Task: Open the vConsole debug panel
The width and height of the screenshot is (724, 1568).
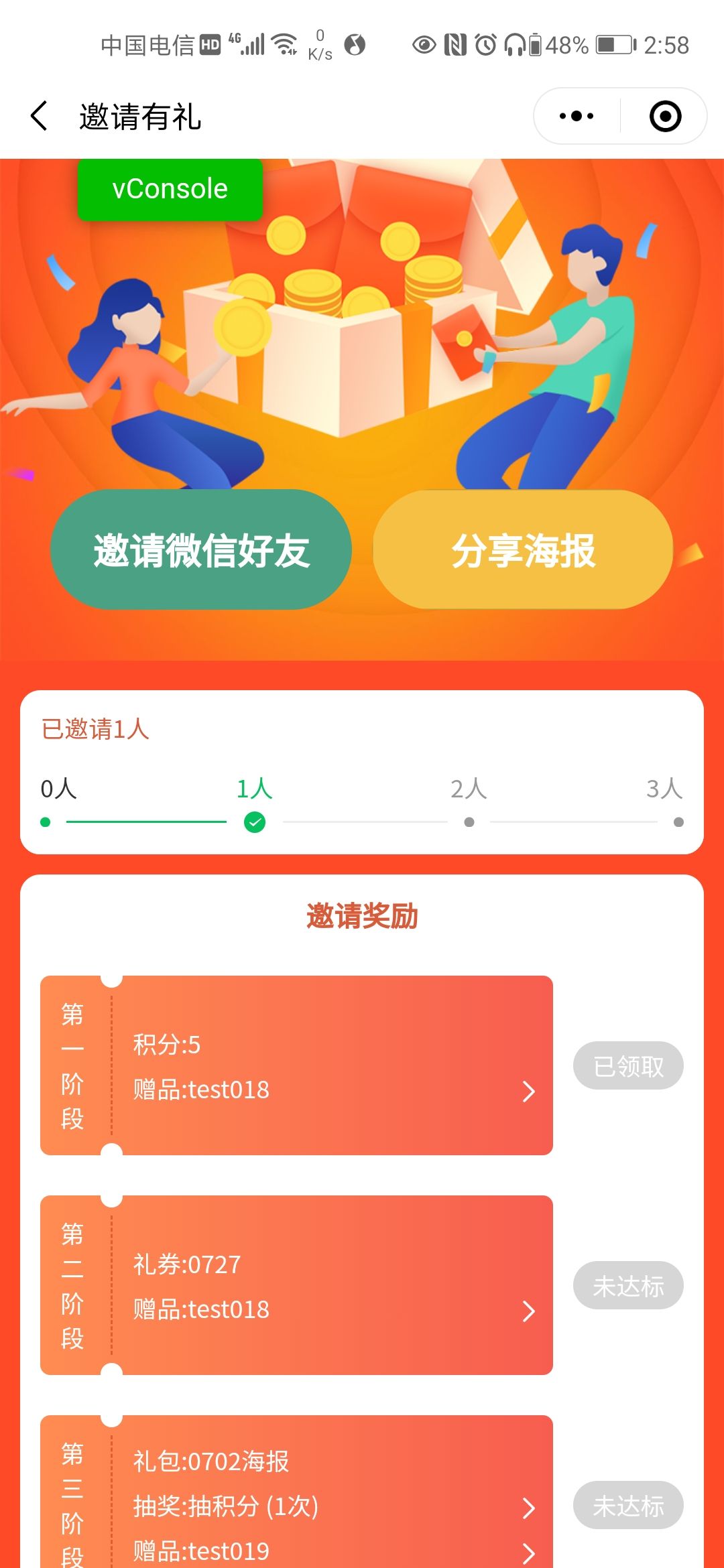Action: (170, 189)
